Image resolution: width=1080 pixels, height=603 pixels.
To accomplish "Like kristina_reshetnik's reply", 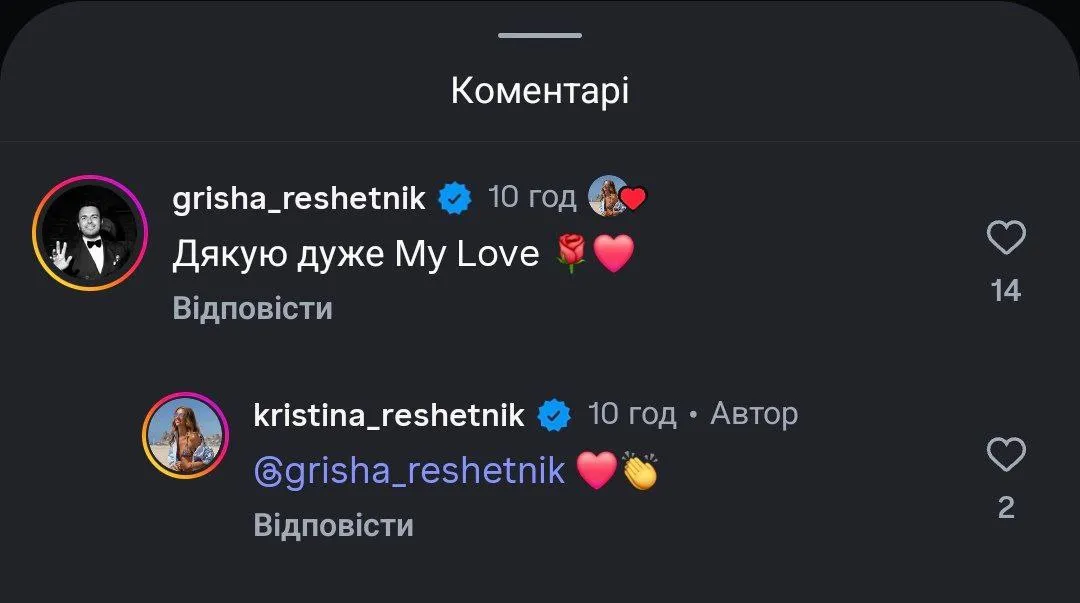I will tap(1005, 455).
